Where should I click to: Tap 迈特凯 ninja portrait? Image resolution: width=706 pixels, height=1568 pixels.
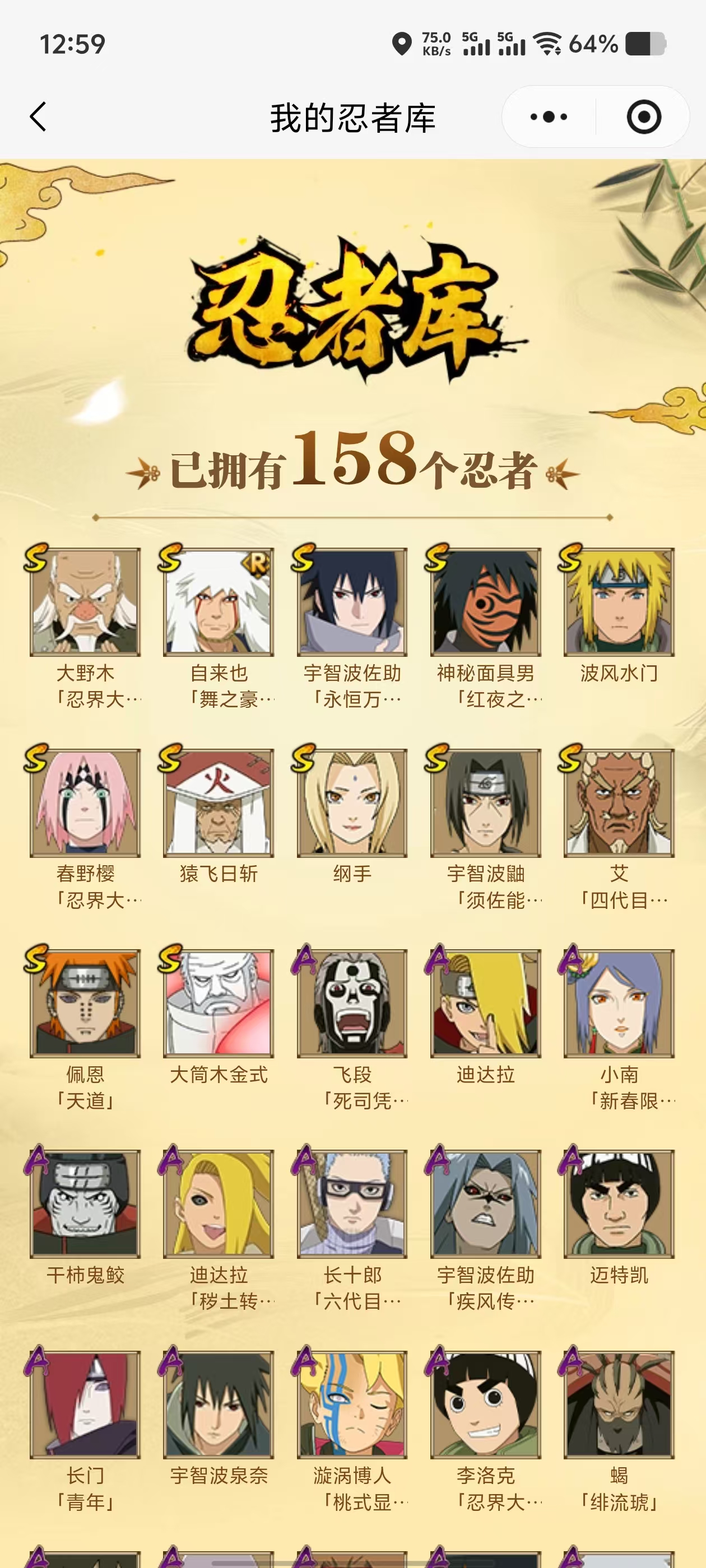click(x=619, y=1203)
